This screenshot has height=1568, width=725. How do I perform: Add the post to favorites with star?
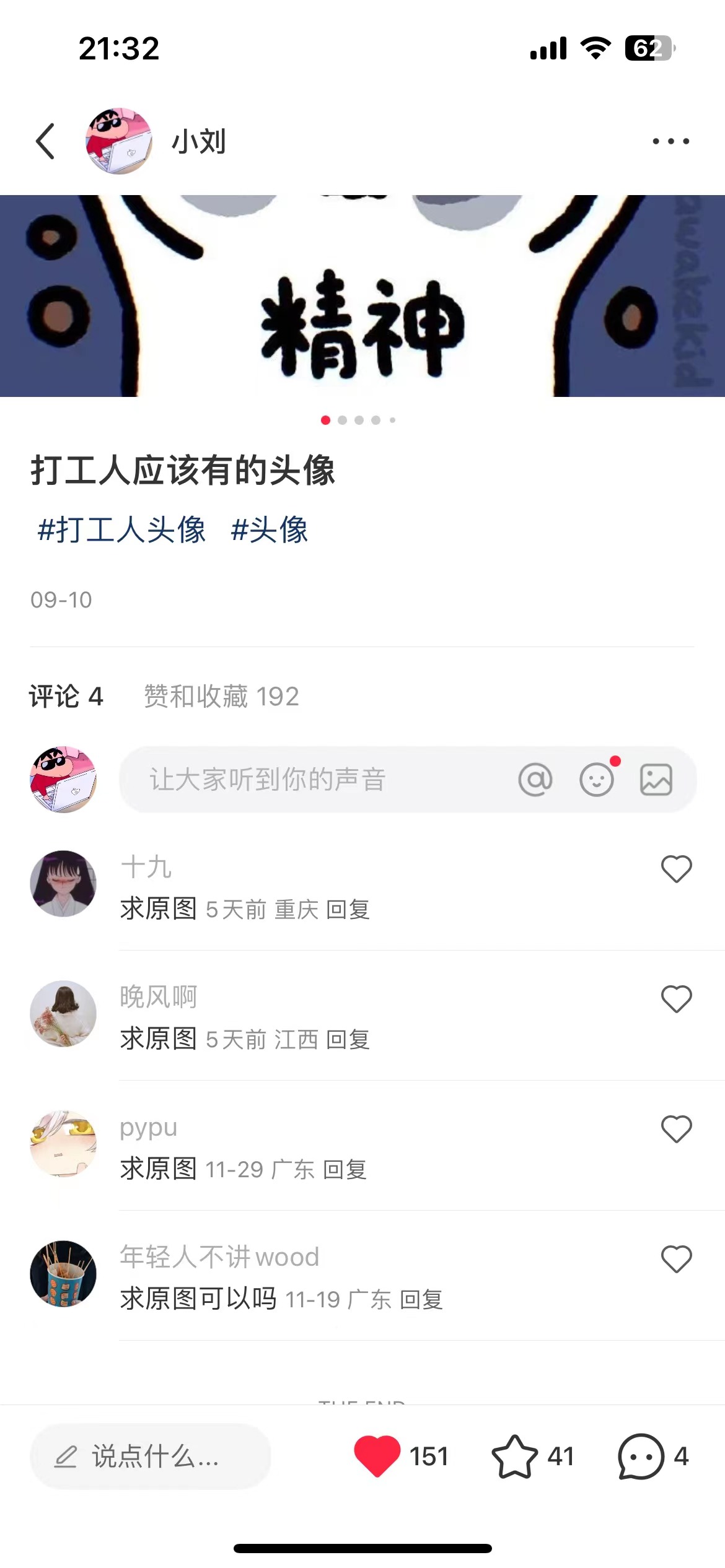pyautogui.click(x=514, y=1456)
